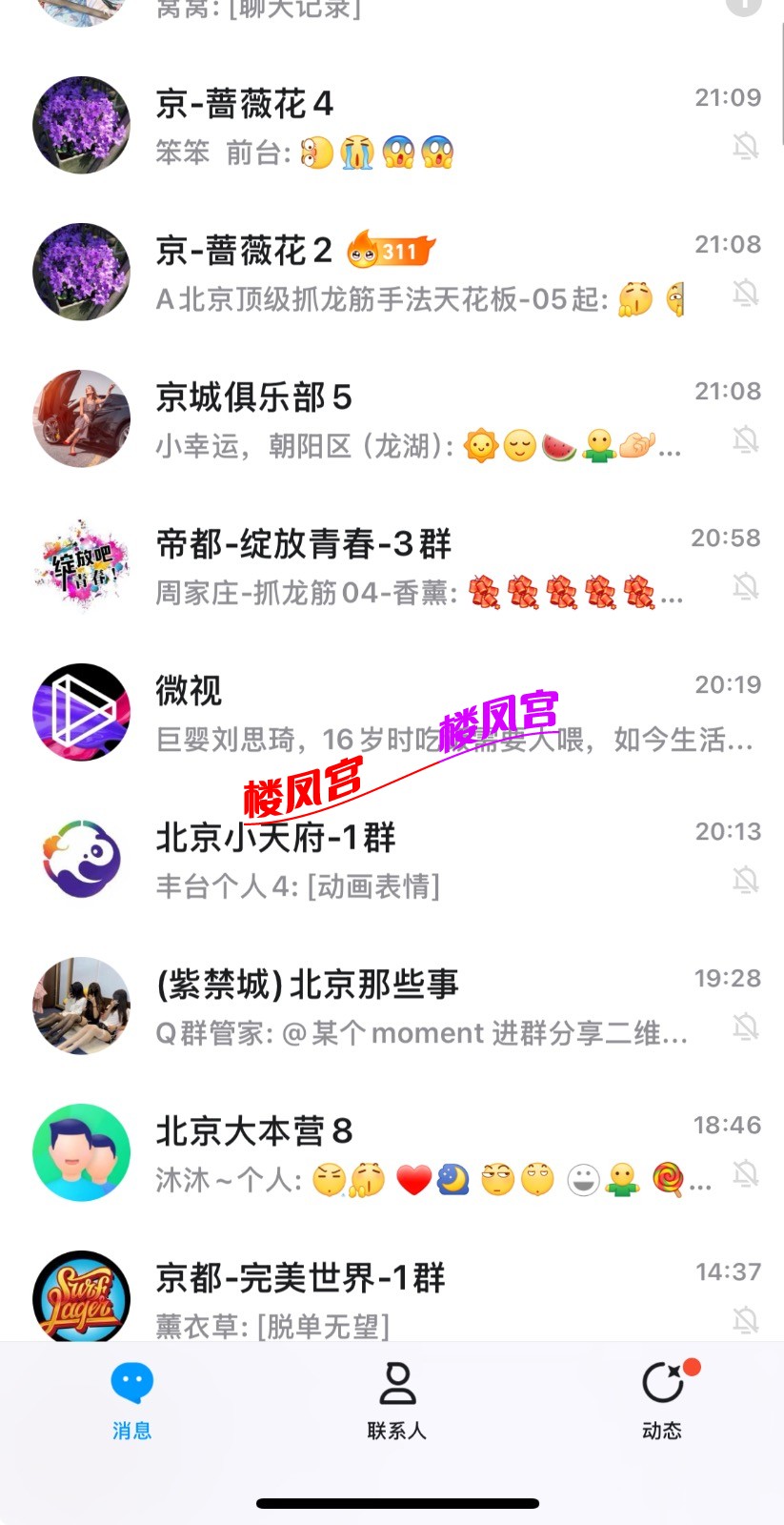784x1525 pixels.
Task: Switch to the 联系人 tab
Action: coord(396,1399)
